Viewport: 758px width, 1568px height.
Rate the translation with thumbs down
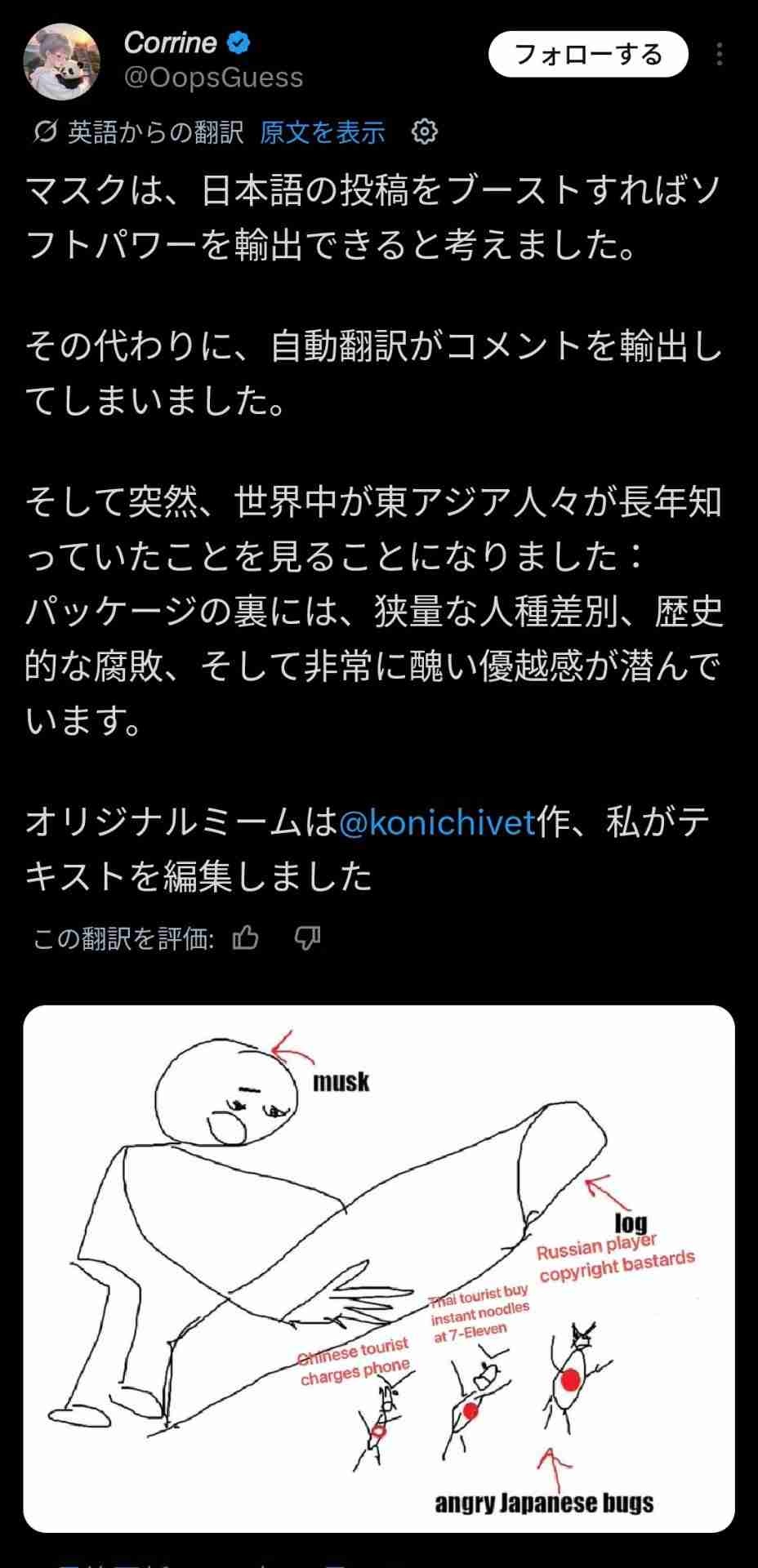pyautogui.click(x=307, y=939)
